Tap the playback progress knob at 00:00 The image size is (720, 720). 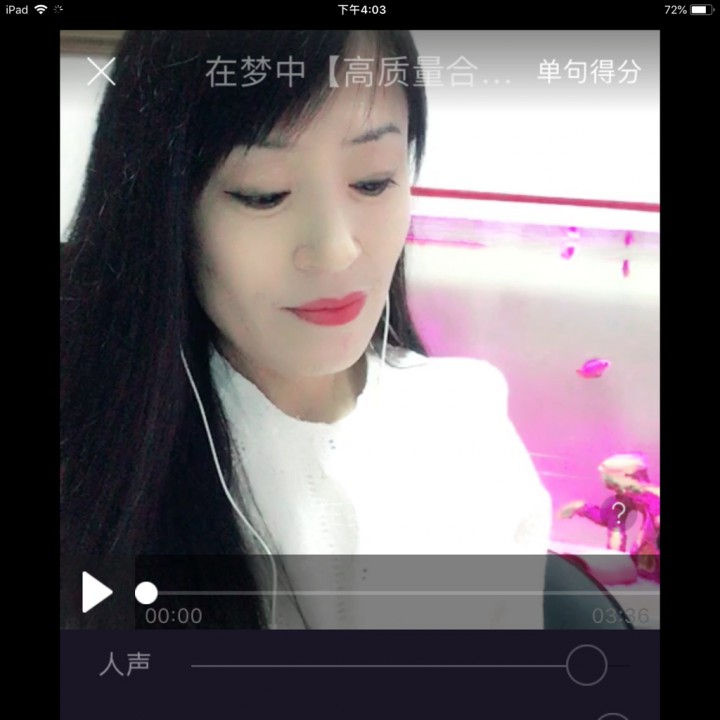point(146,593)
